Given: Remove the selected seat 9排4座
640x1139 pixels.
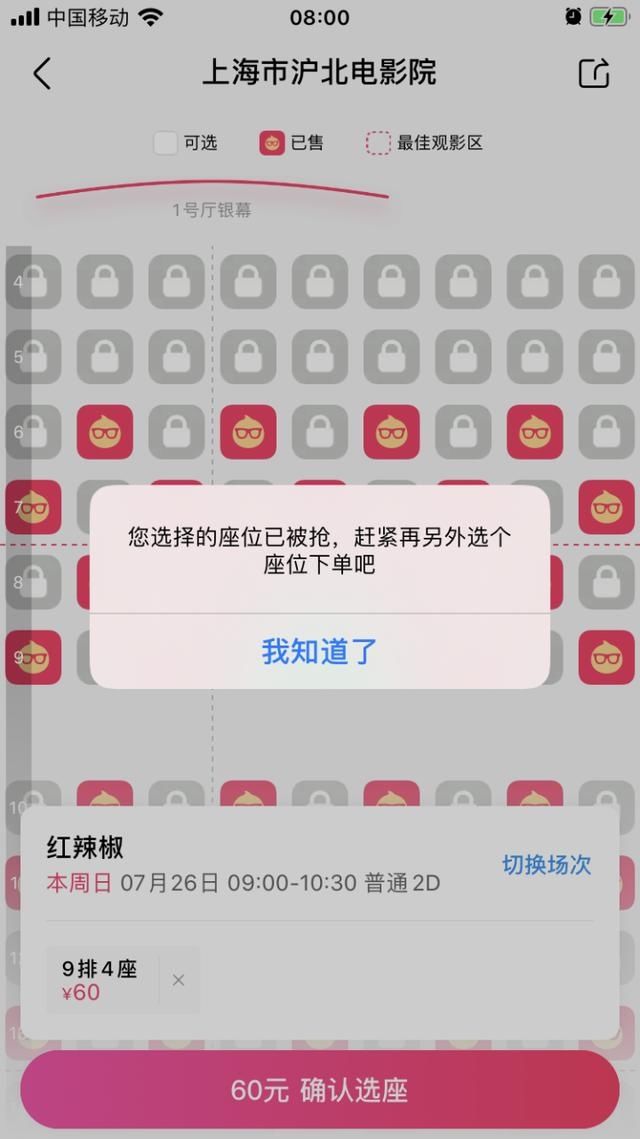Looking at the screenshot, I should pyautogui.click(x=178, y=980).
